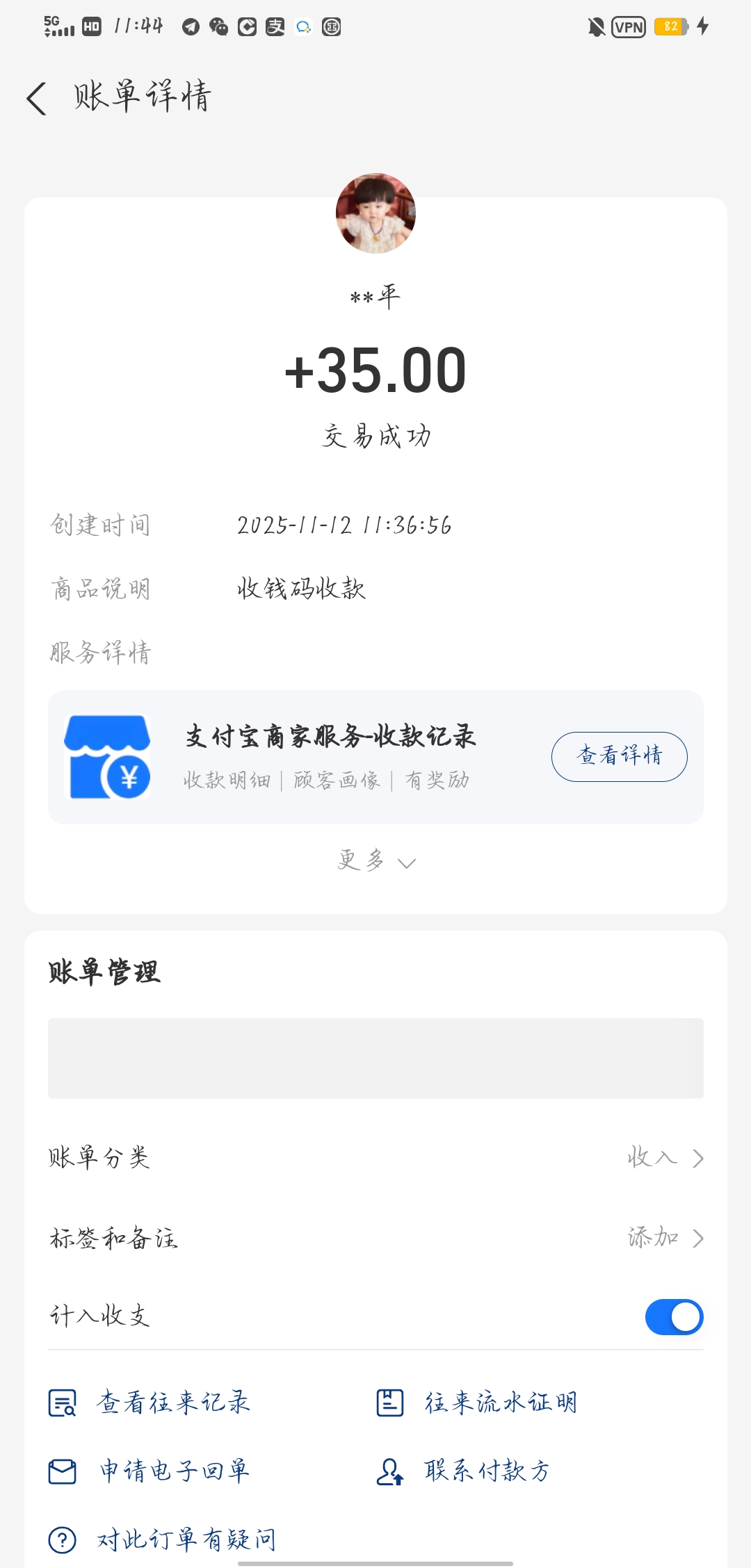This screenshot has width=751, height=1568.
Task: Add 标签和备注 to this bill
Action: (375, 1238)
